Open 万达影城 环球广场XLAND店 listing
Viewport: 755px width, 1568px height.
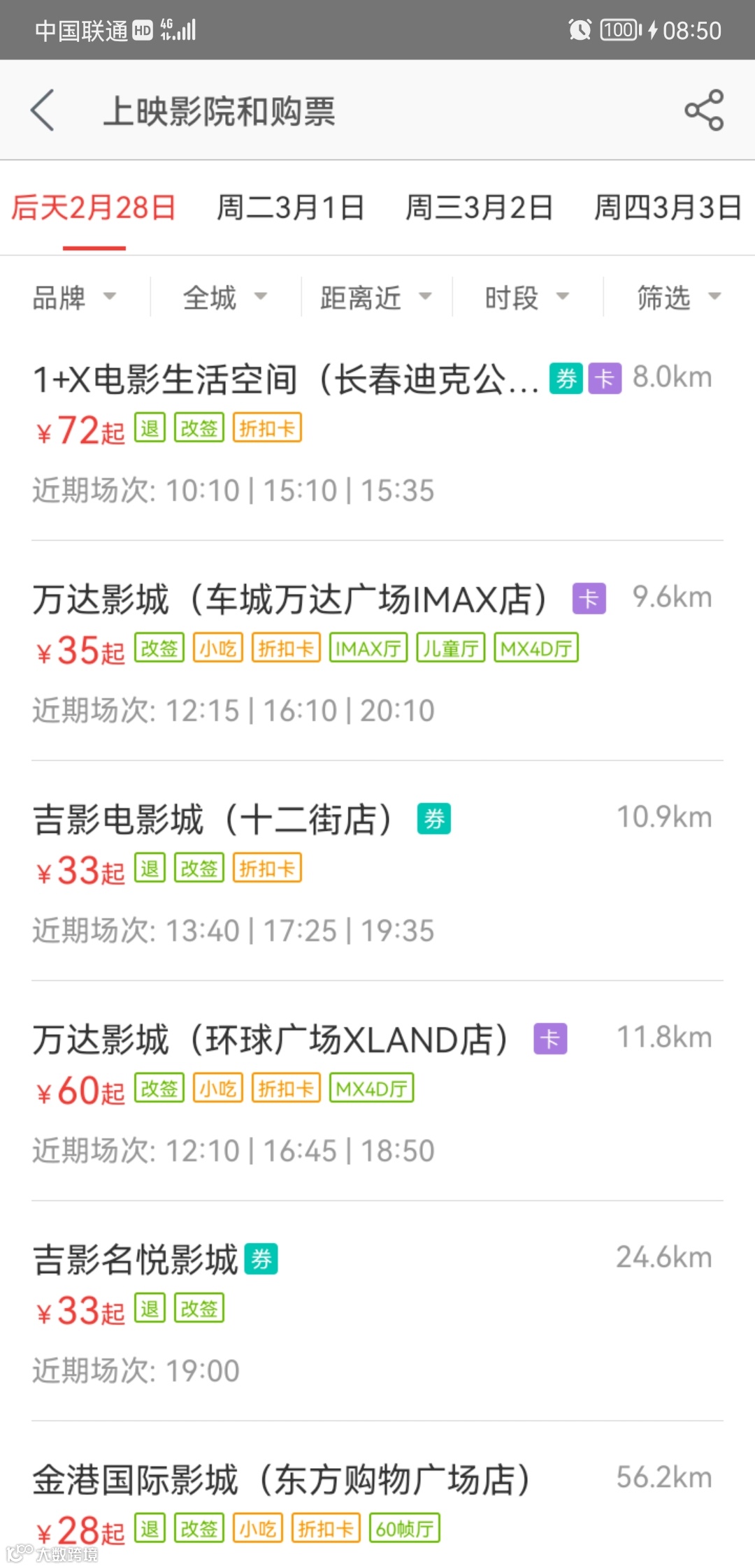[x=271, y=1040]
